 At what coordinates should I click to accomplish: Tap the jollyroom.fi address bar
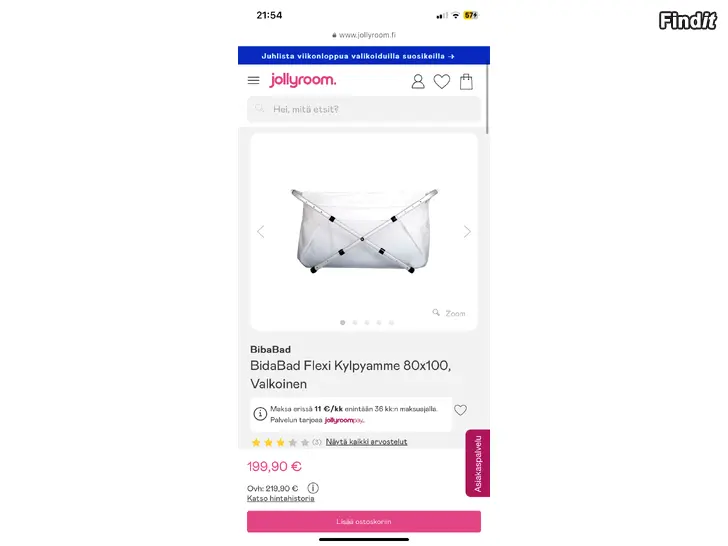coord(363,34)
